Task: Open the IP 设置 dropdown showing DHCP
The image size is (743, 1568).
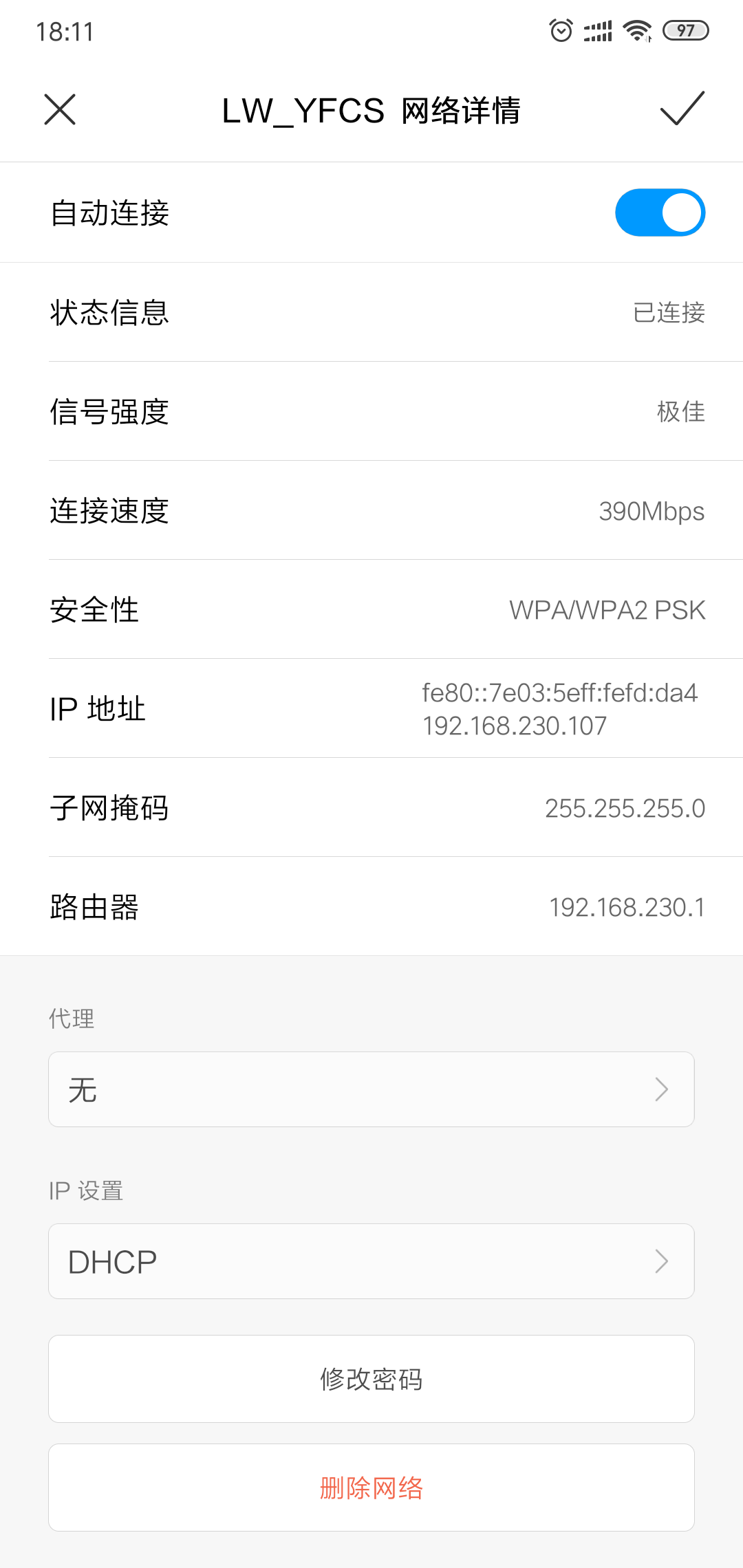Action: coord(371,1261)
